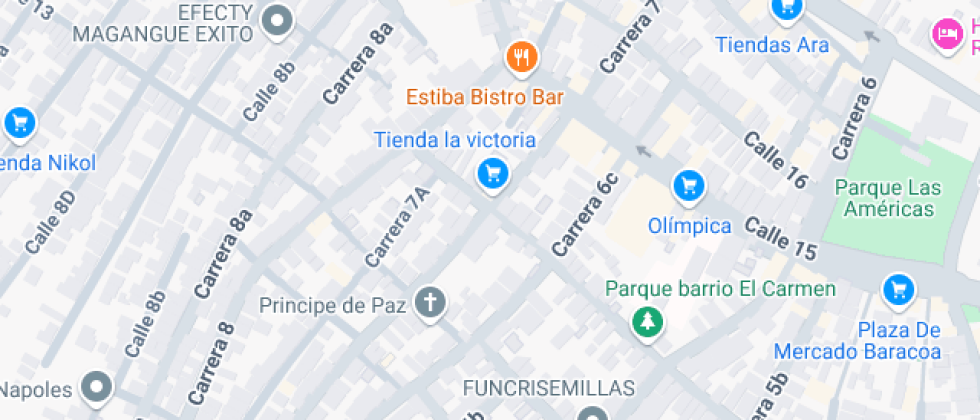This screenshot has height=420, width=980.
Task: Select the Tienda la victoria shop marker
Action: point(491,174)
